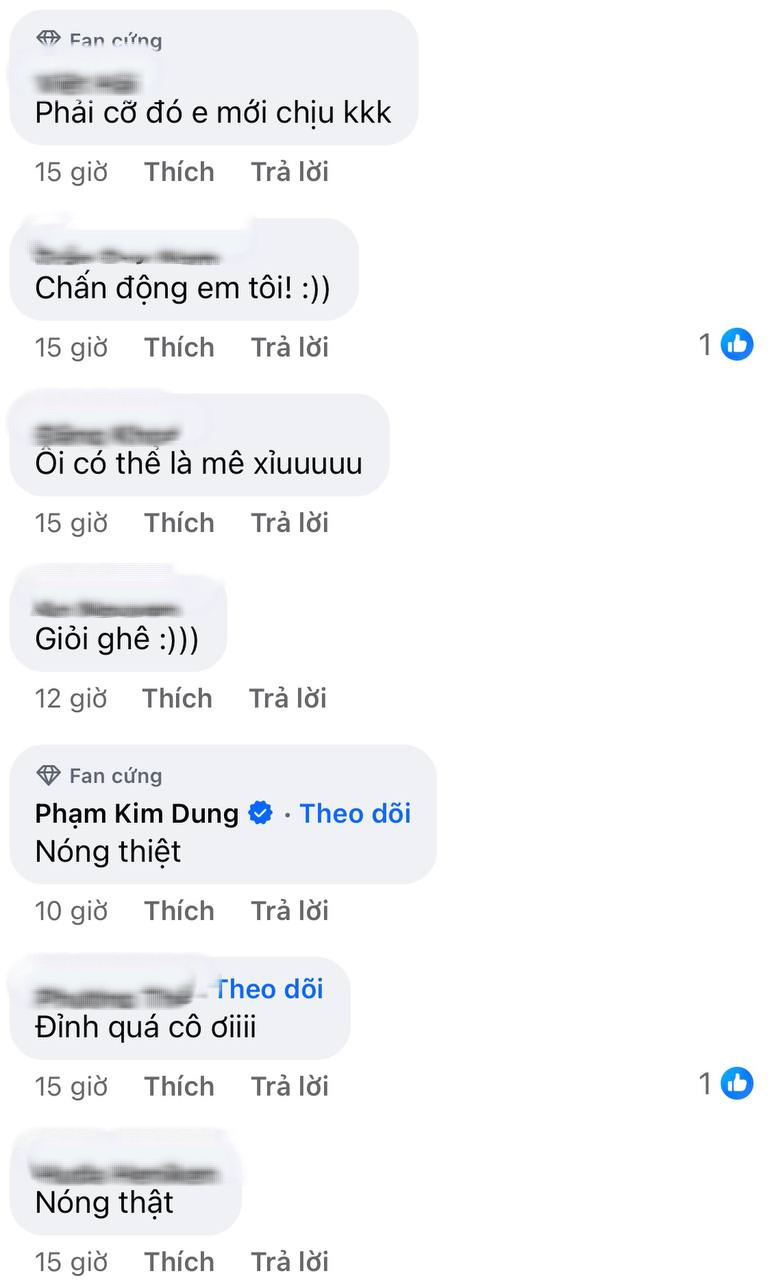The height and width of the screenshot is (1280, 770).
Task: Reply to 'Ôi có thể là mê xỉuuuuu'
Action: [x=289, y=523]
